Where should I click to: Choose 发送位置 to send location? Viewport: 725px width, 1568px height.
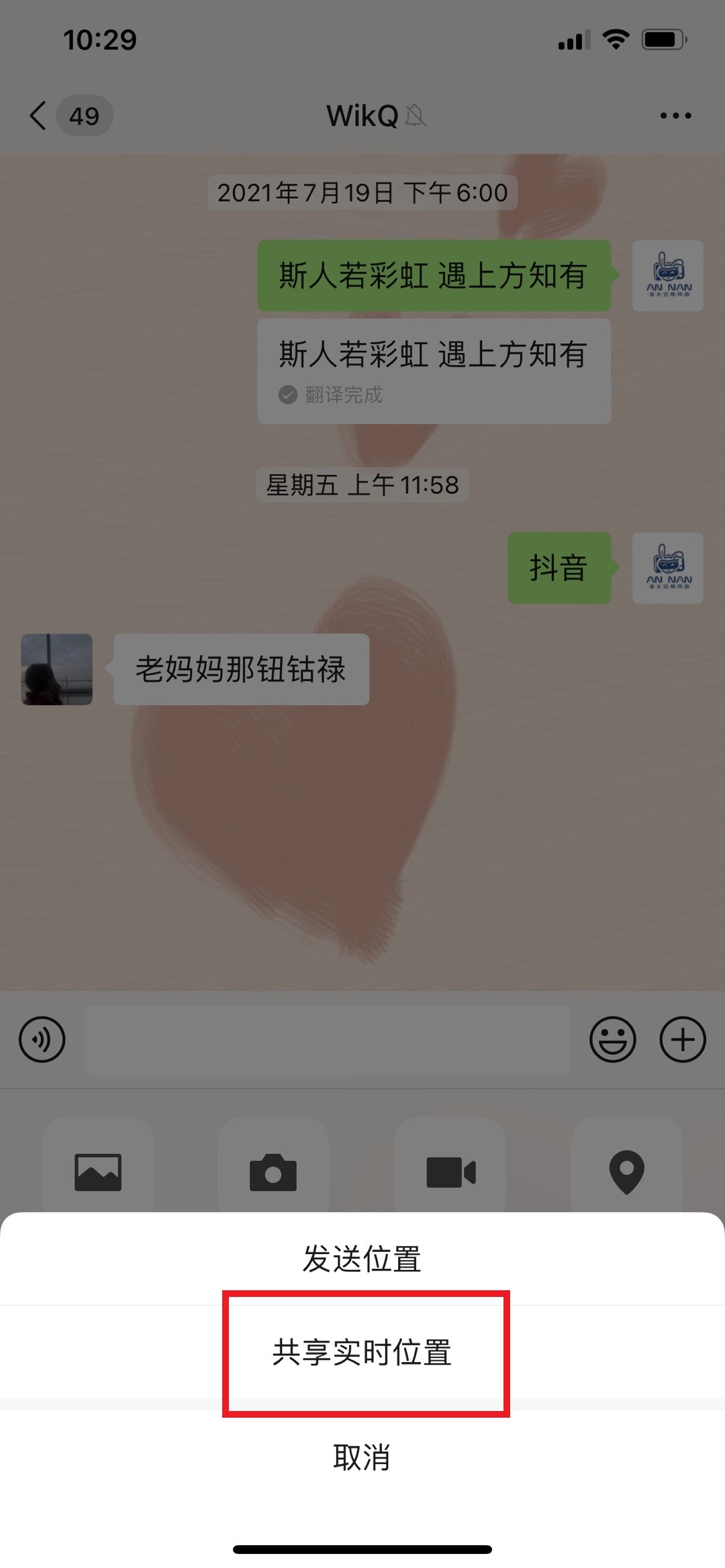pyautogui.click(x=362, y=1259)
